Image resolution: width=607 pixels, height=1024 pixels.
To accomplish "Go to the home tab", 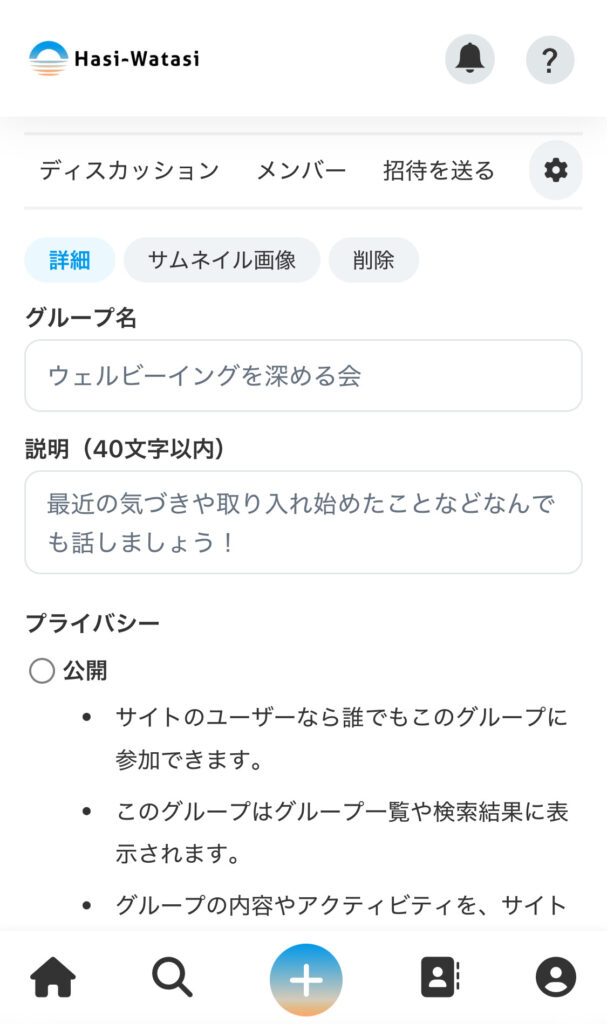I will (x=53, y=978).
